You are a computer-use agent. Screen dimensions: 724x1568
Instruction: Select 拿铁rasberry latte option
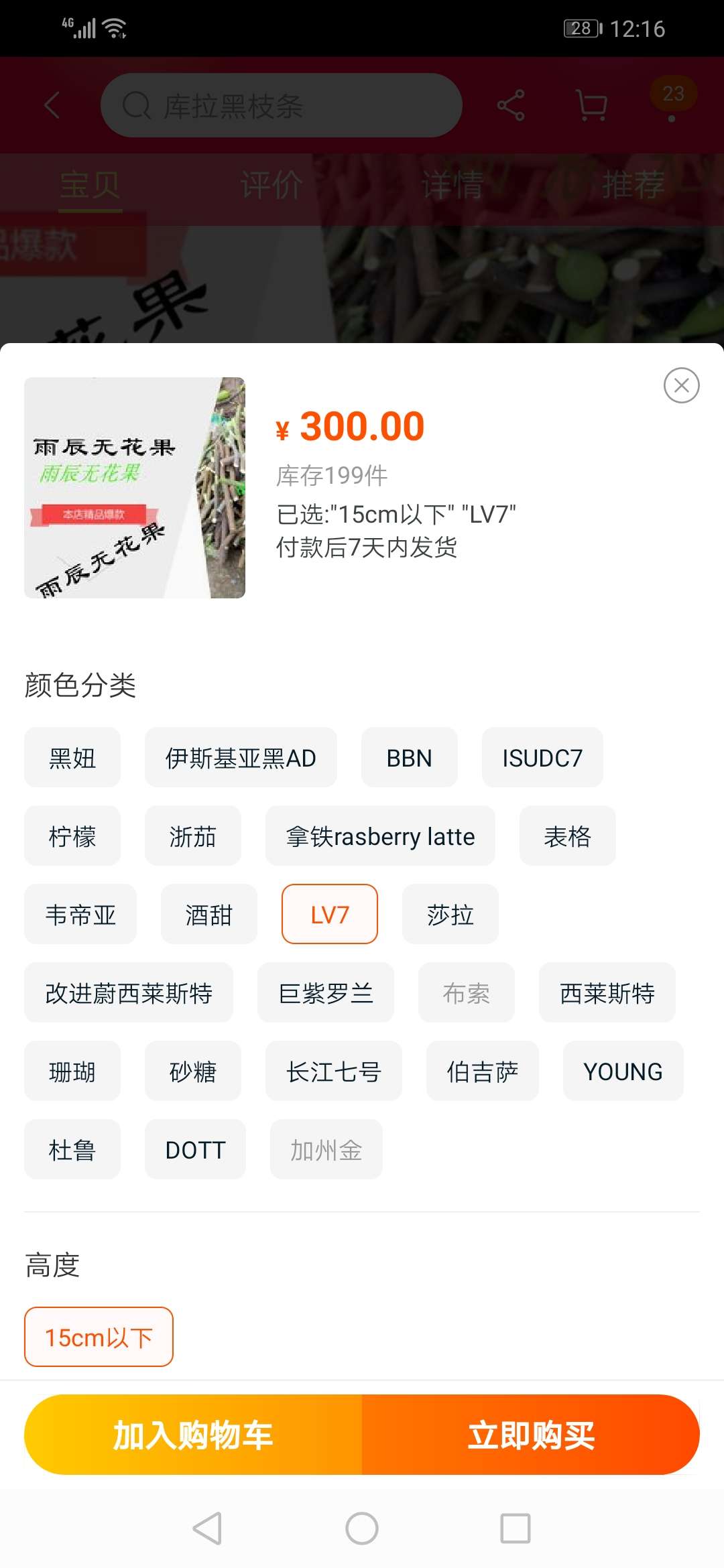[x=380, y=836]
